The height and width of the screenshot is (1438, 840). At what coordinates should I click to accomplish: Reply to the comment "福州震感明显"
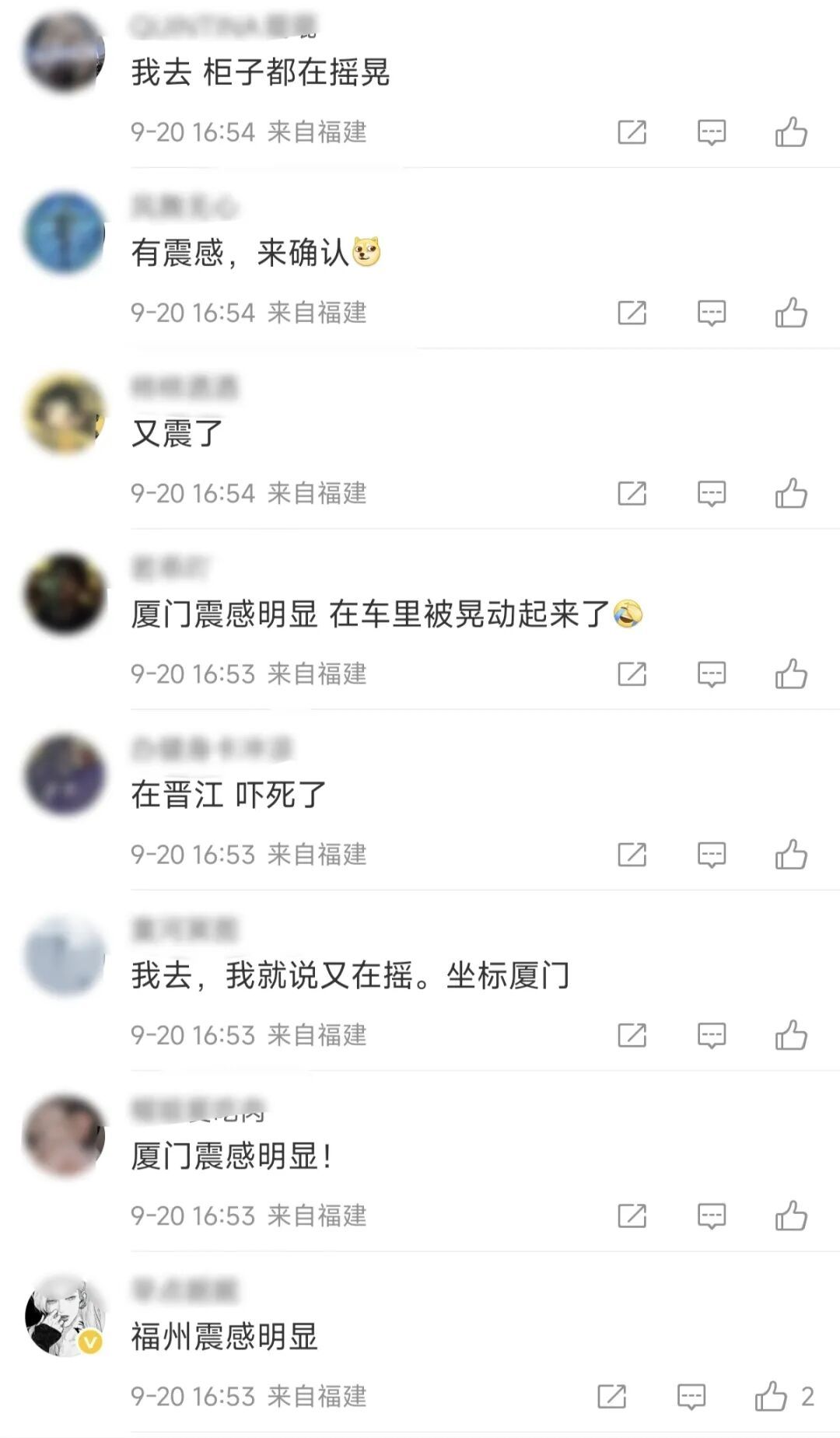tap(691, 1396)
